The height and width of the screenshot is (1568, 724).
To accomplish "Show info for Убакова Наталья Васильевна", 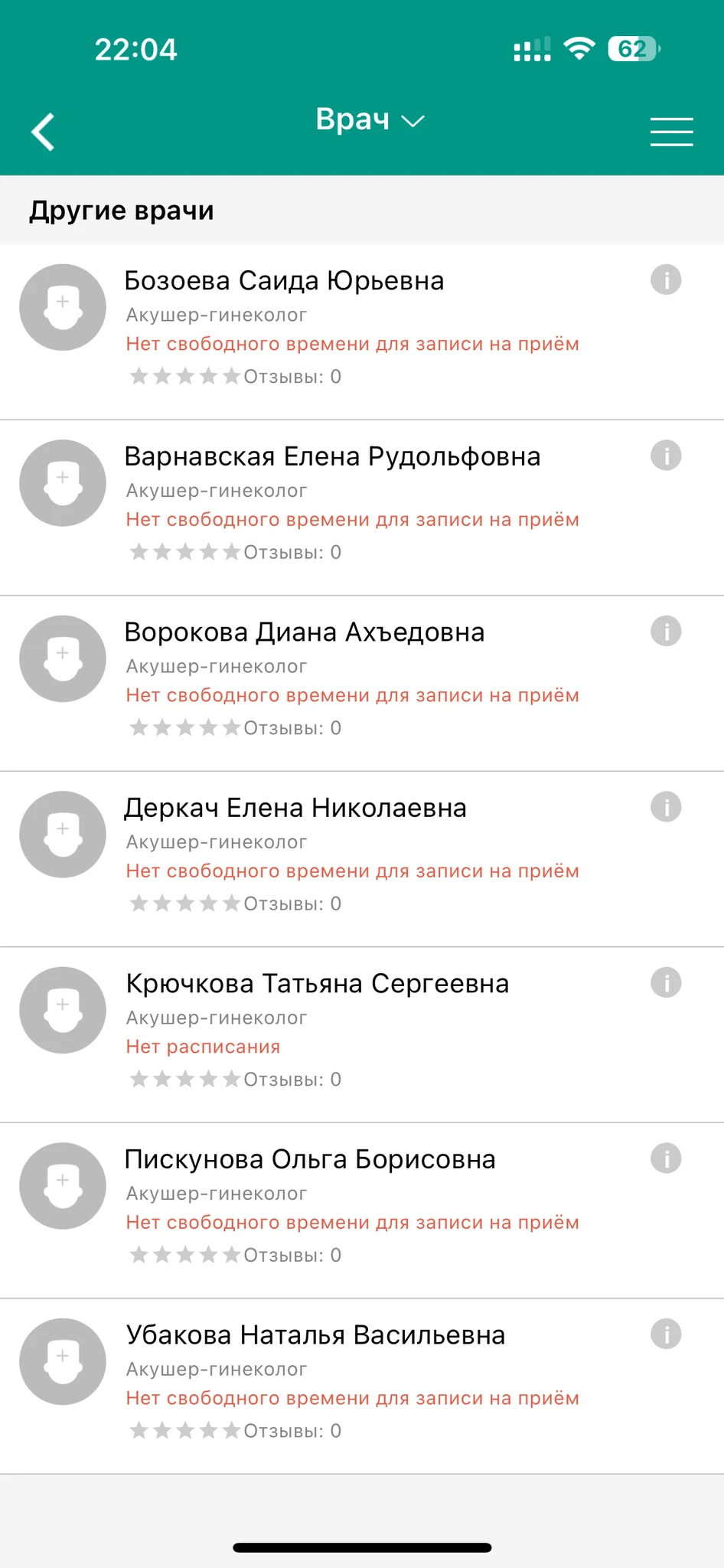I will click(x=666, y=1334).
